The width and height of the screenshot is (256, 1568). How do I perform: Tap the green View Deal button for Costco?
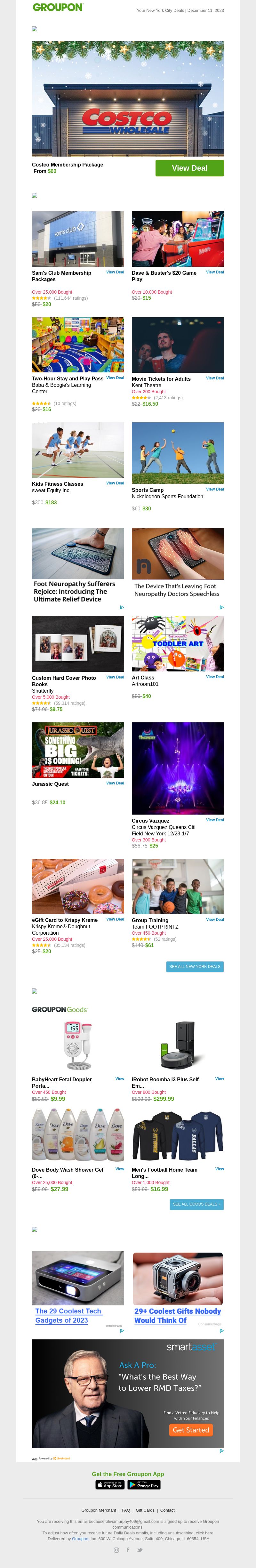point(189,168)
